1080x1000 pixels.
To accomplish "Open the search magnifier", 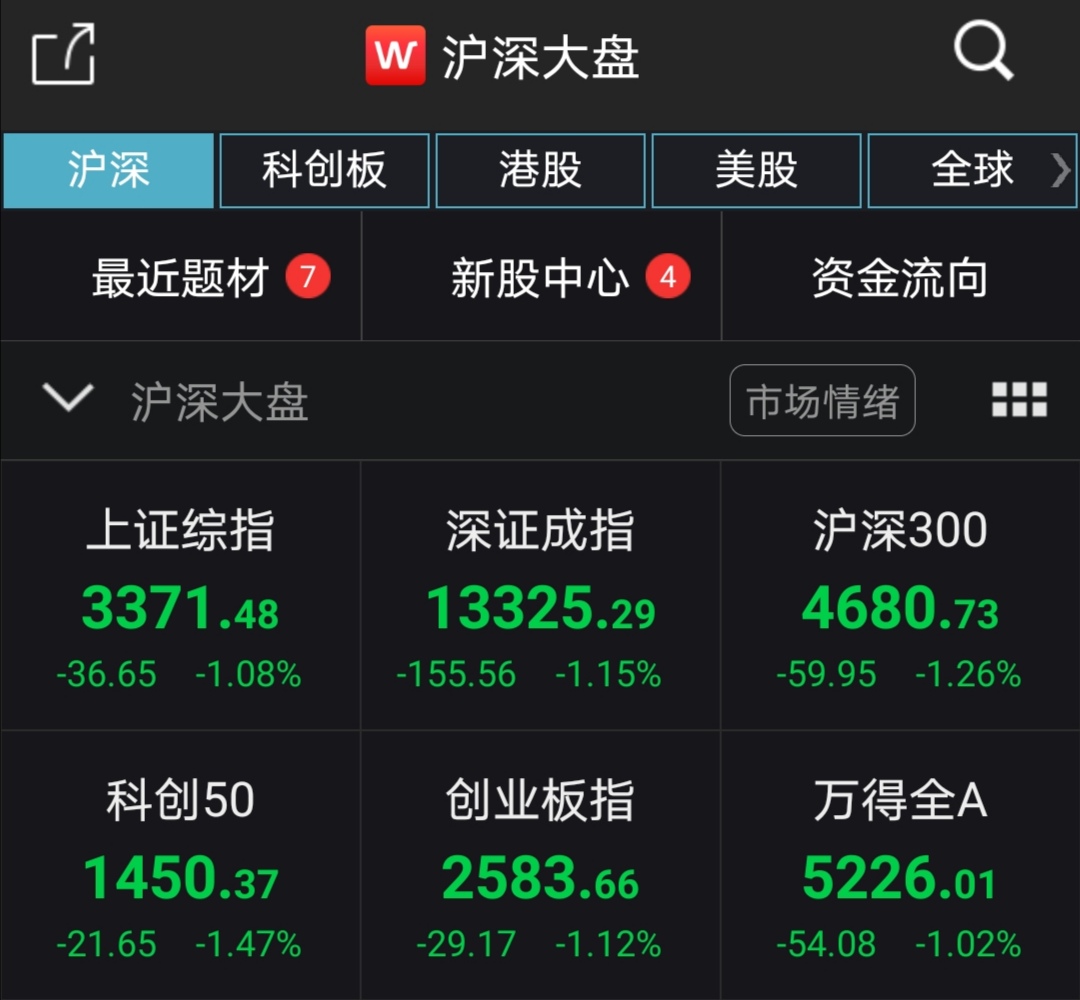I will click(x=983, y=52).
